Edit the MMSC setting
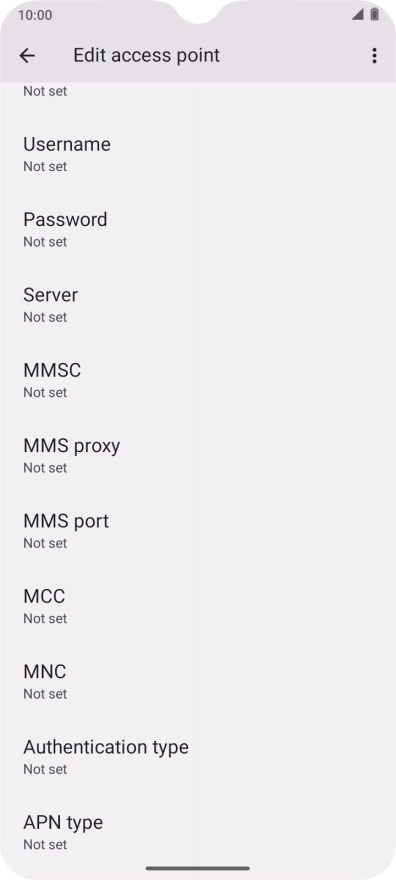396x880 pixels. 198,379
